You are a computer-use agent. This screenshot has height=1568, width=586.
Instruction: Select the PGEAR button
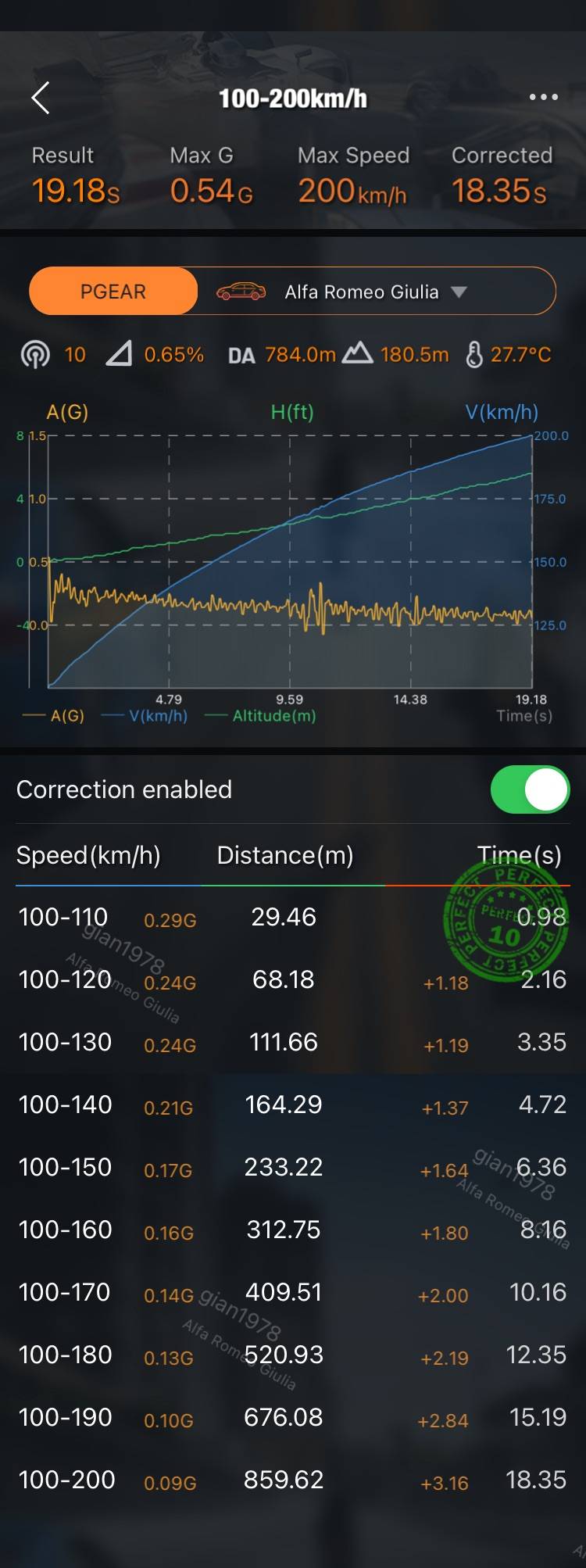pyautogui.click(x=113, y=292)
